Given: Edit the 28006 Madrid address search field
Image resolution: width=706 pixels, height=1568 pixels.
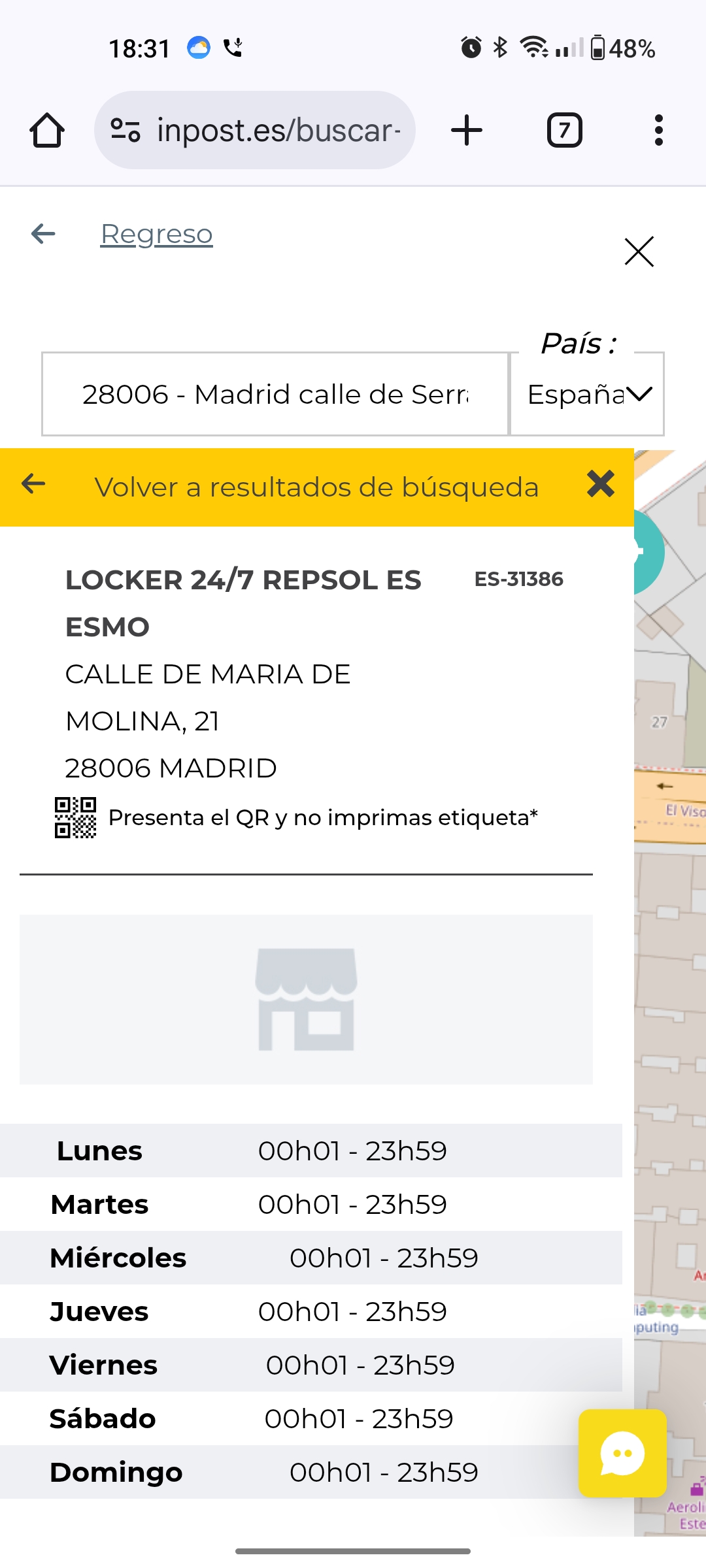Looking at the screenshot, I should tap(275, 394).
